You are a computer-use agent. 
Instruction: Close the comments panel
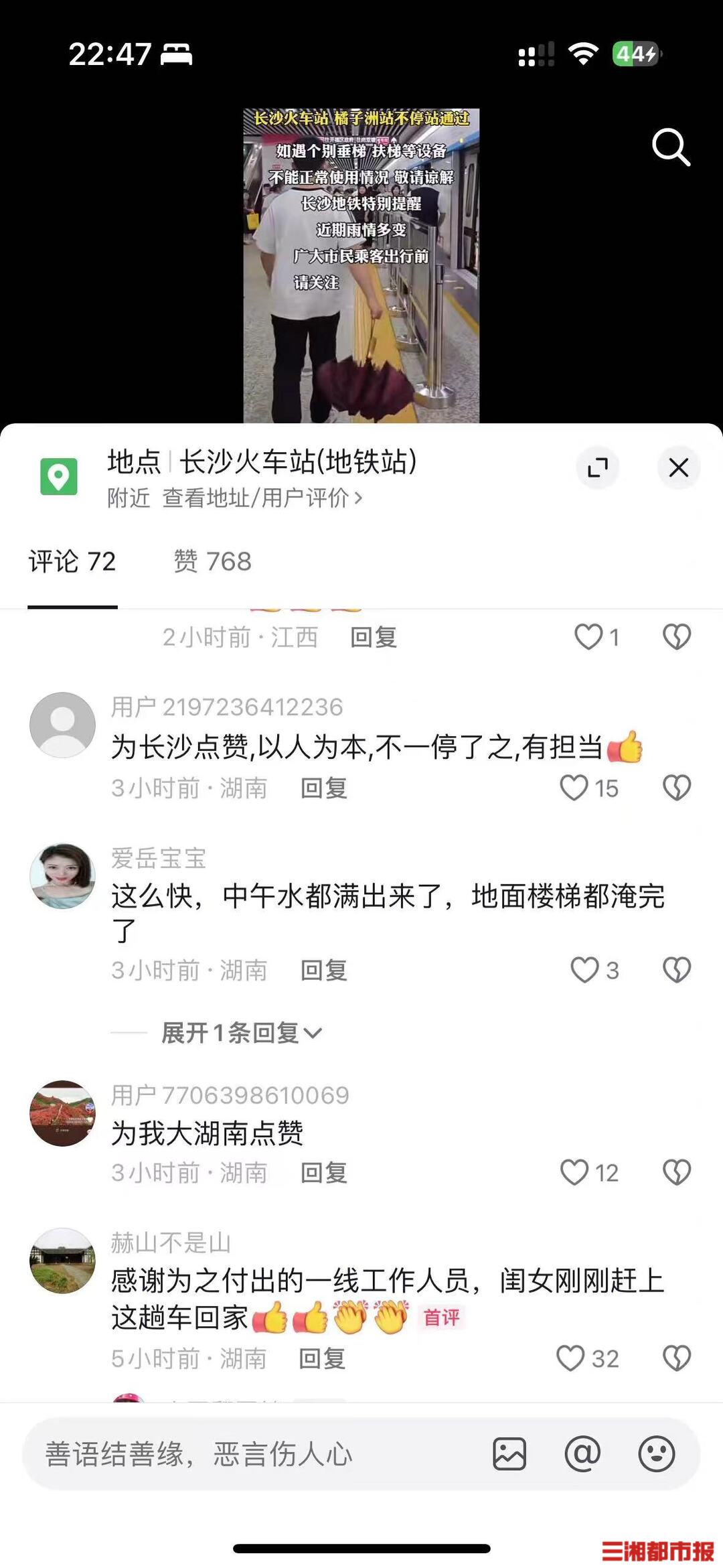[x=678, y=468]
